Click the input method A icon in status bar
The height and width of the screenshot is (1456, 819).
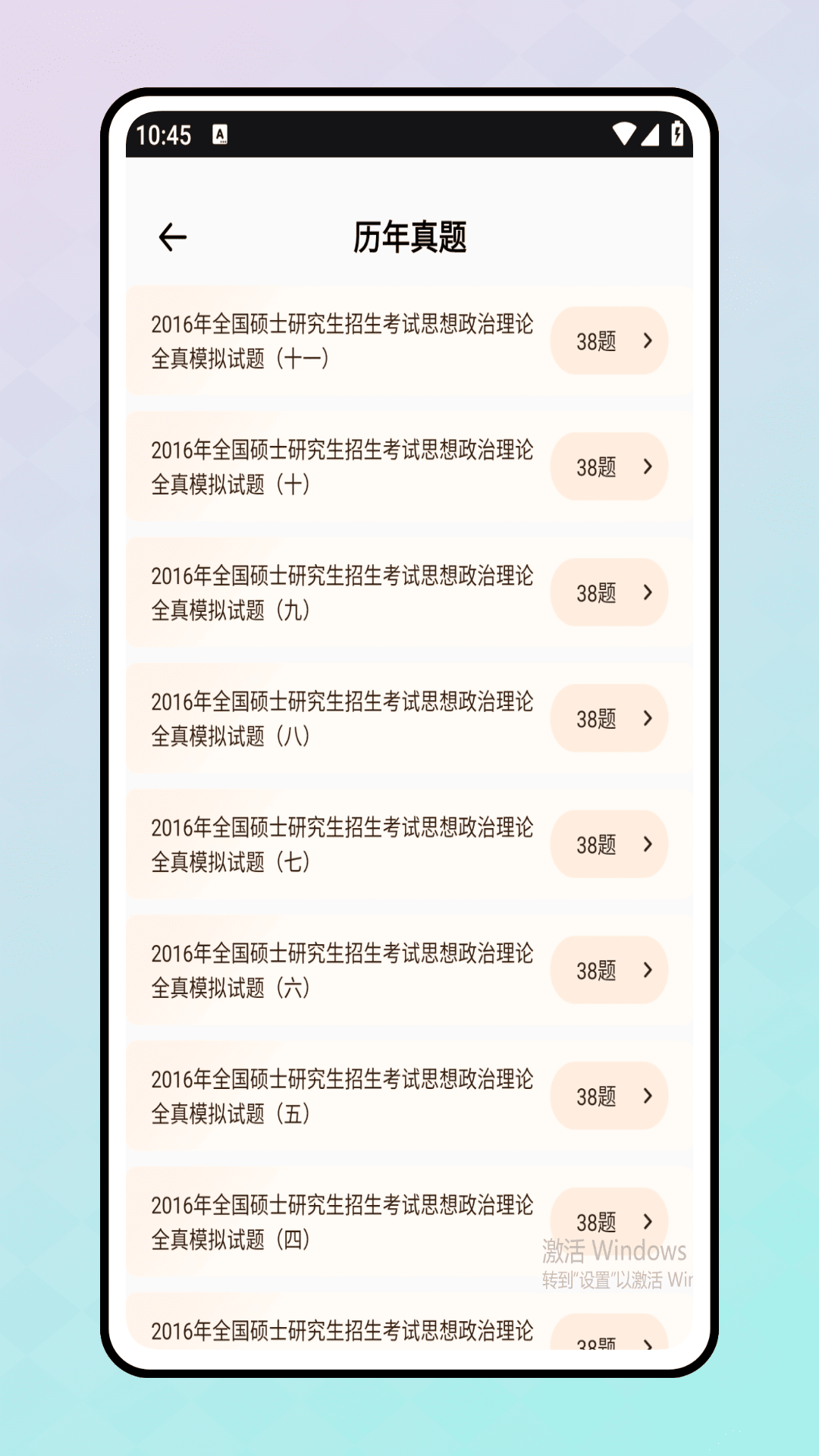(221, 133)
